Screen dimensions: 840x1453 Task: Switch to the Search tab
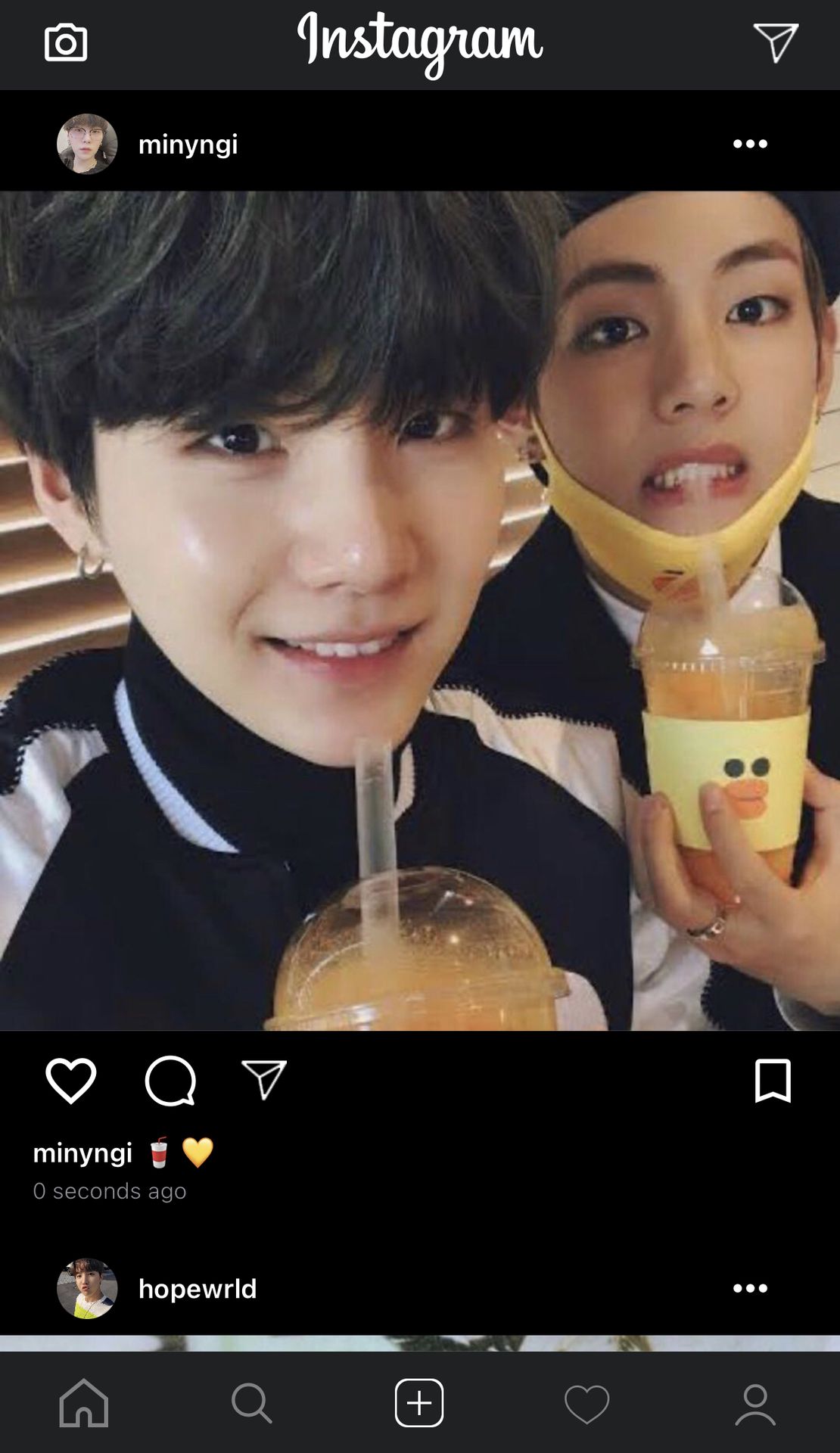251,1402
